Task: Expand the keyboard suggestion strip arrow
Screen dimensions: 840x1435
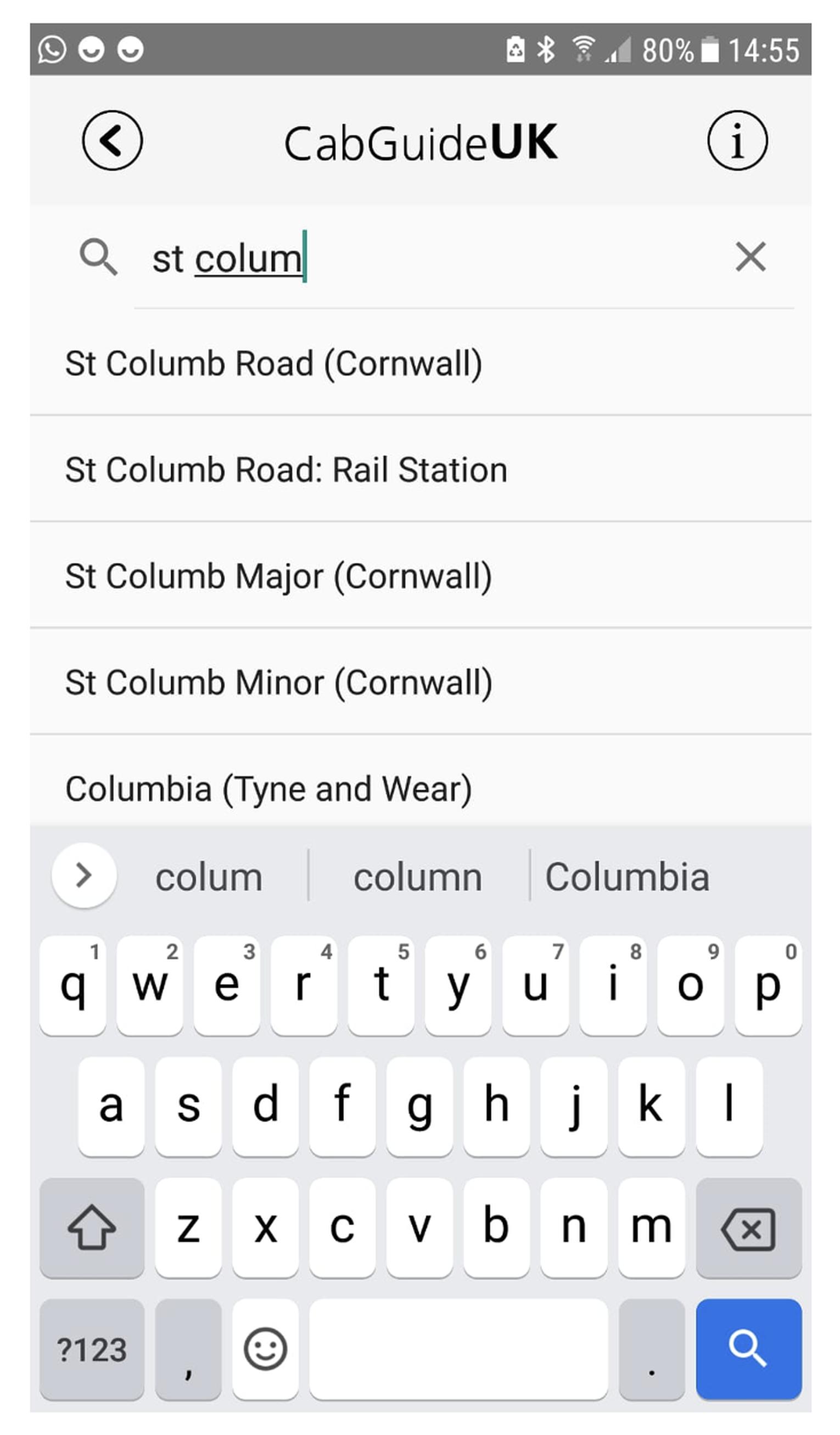Action: click(x=85, y=875)
